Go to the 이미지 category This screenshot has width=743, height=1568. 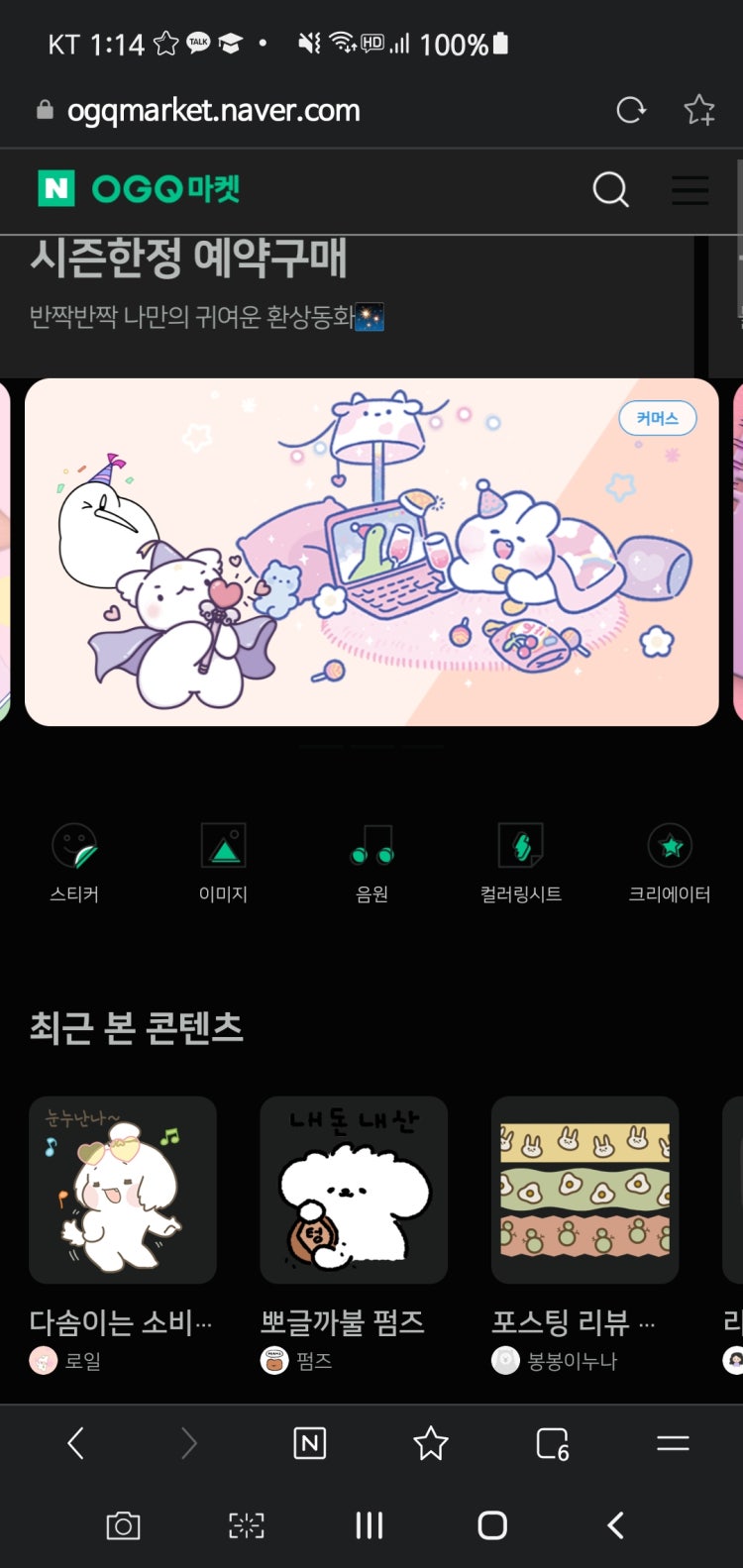point(223,862)
